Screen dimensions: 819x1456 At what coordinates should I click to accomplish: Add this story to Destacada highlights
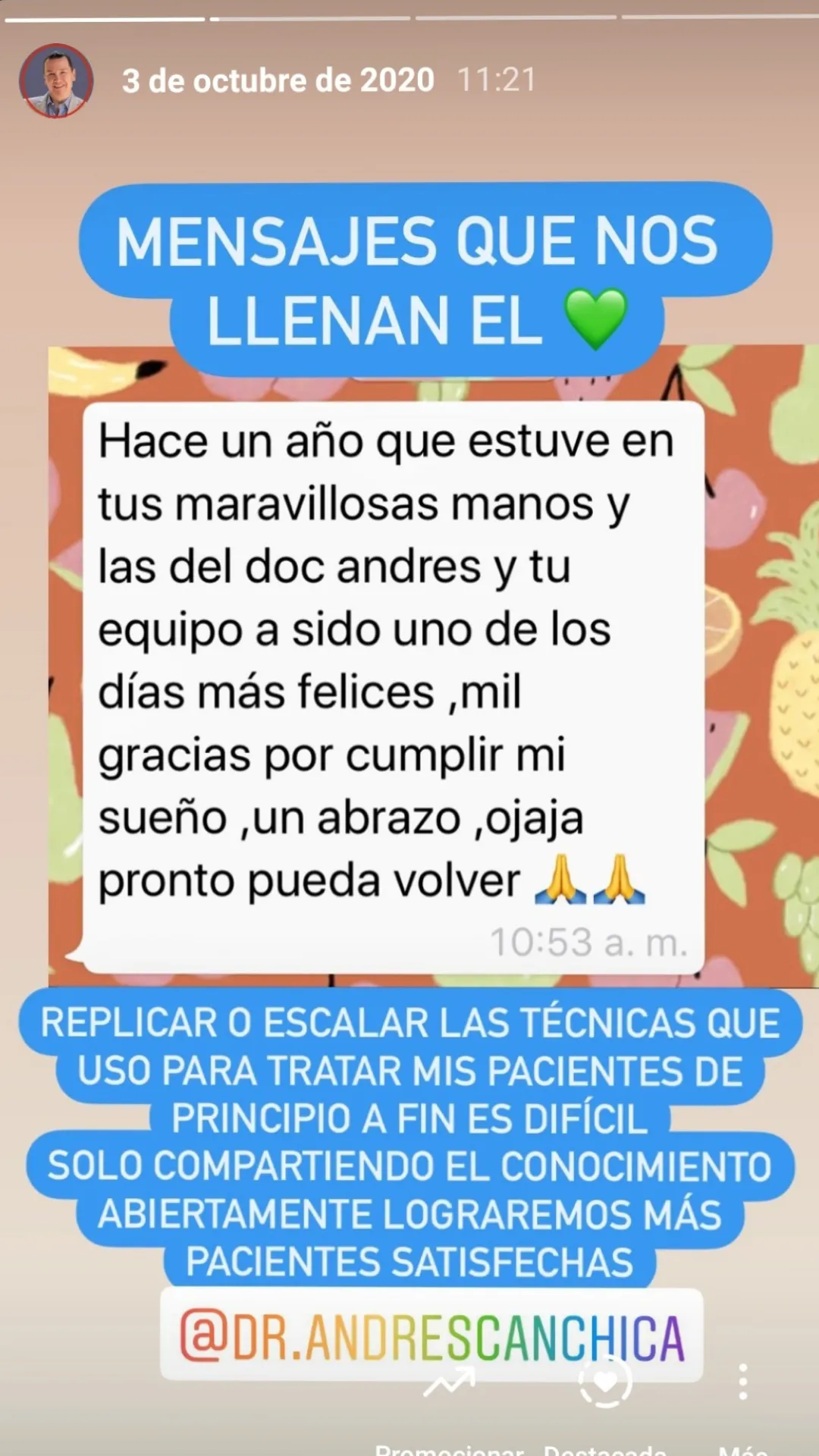coord(604,1382)
